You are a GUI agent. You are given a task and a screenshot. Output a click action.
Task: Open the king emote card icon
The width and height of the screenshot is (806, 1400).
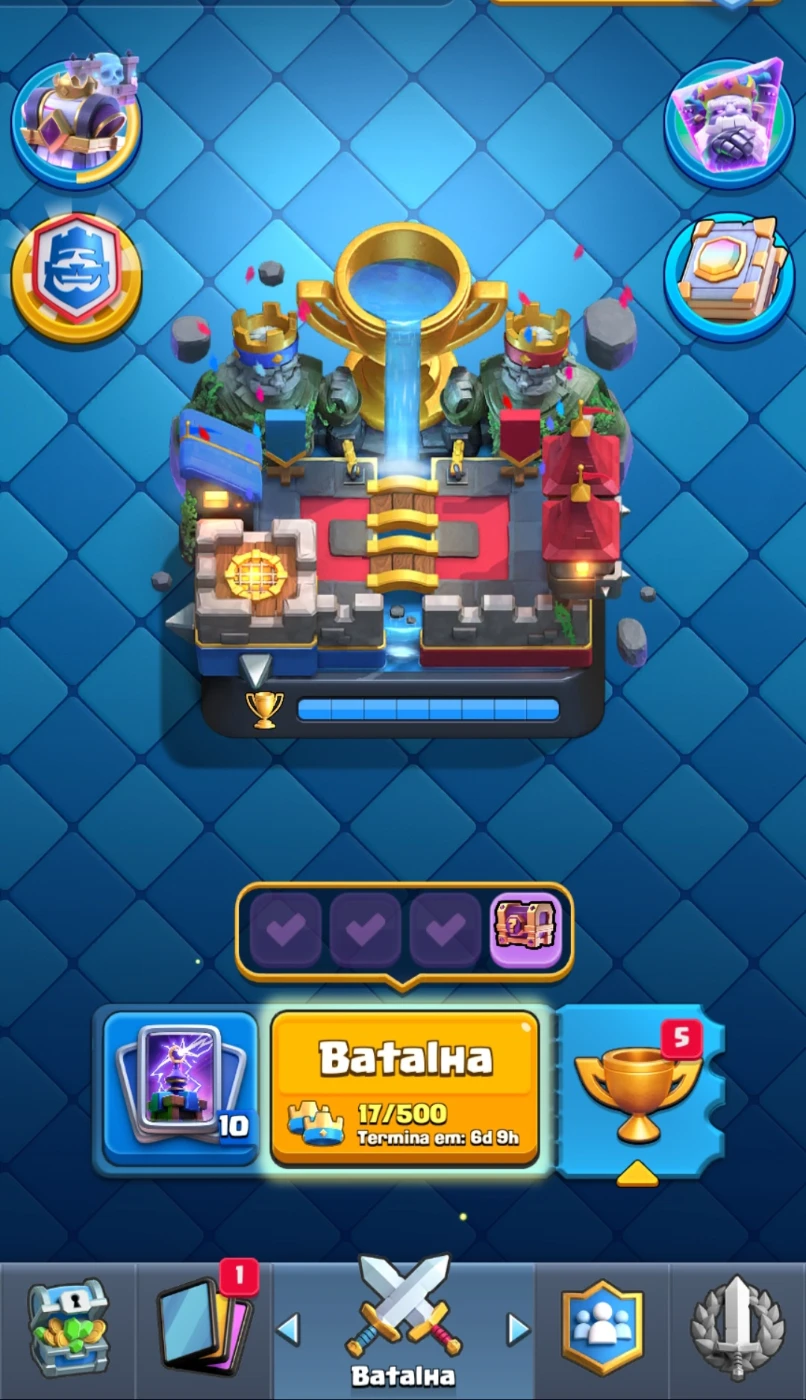[x=729, y=122]
